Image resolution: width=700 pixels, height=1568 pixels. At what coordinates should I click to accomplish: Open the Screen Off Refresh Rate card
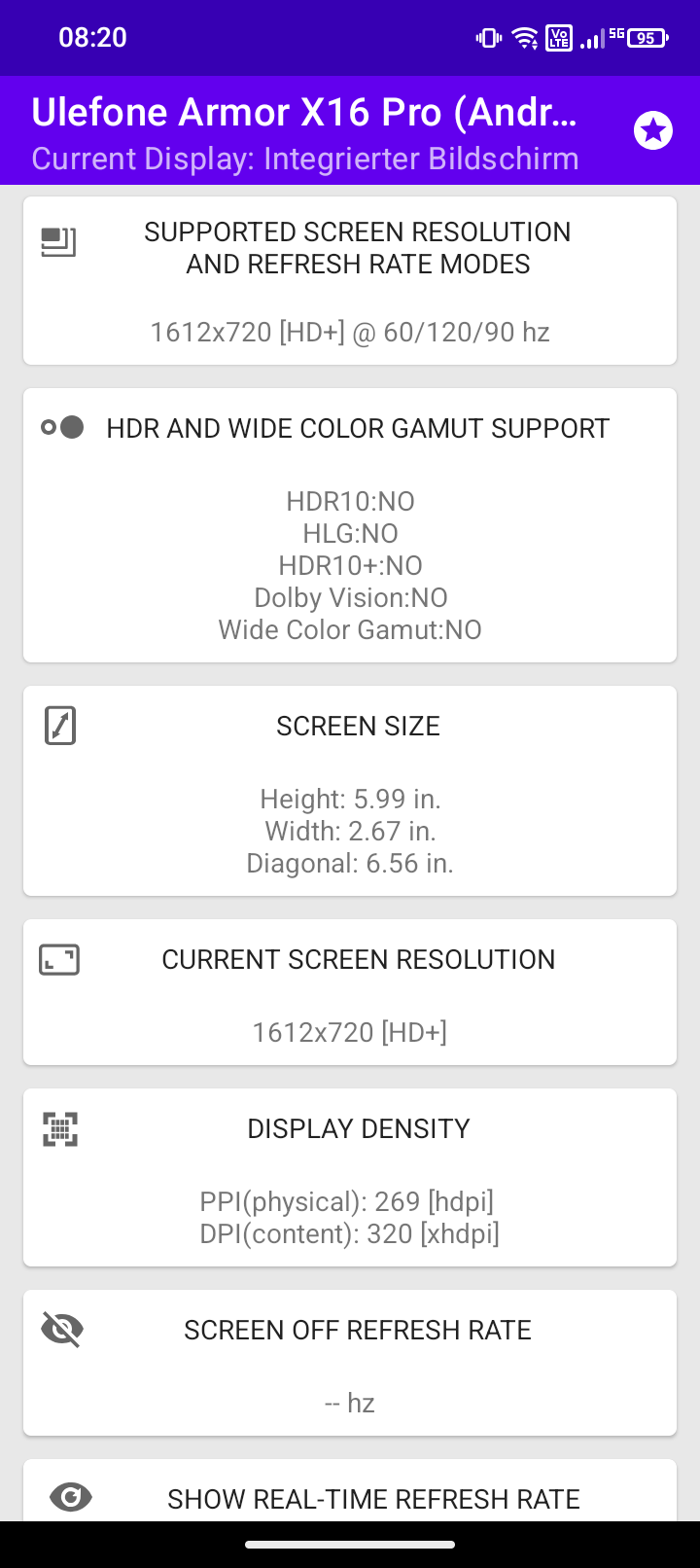[350, 1363]
